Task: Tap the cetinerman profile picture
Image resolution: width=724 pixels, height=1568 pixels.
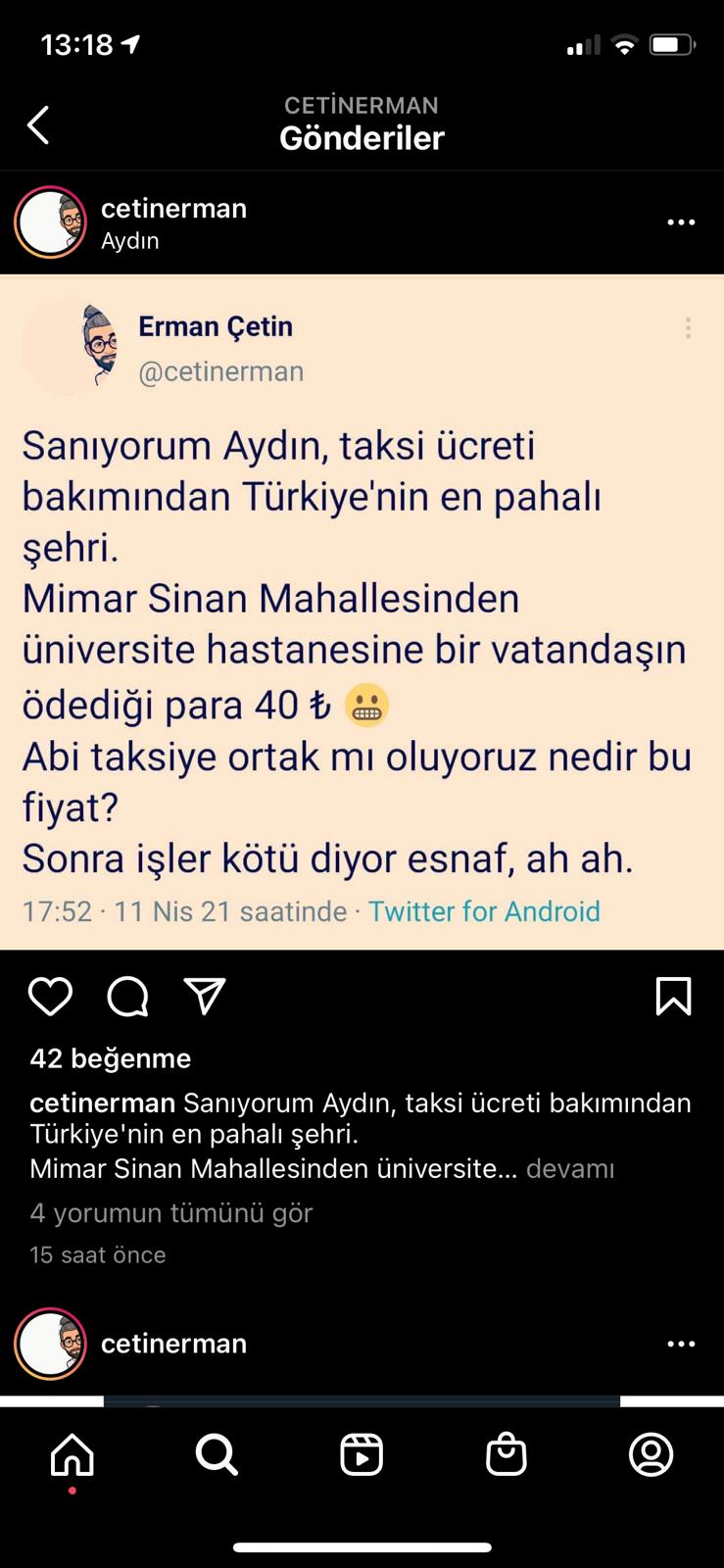Action: click(x=51, y=222)
